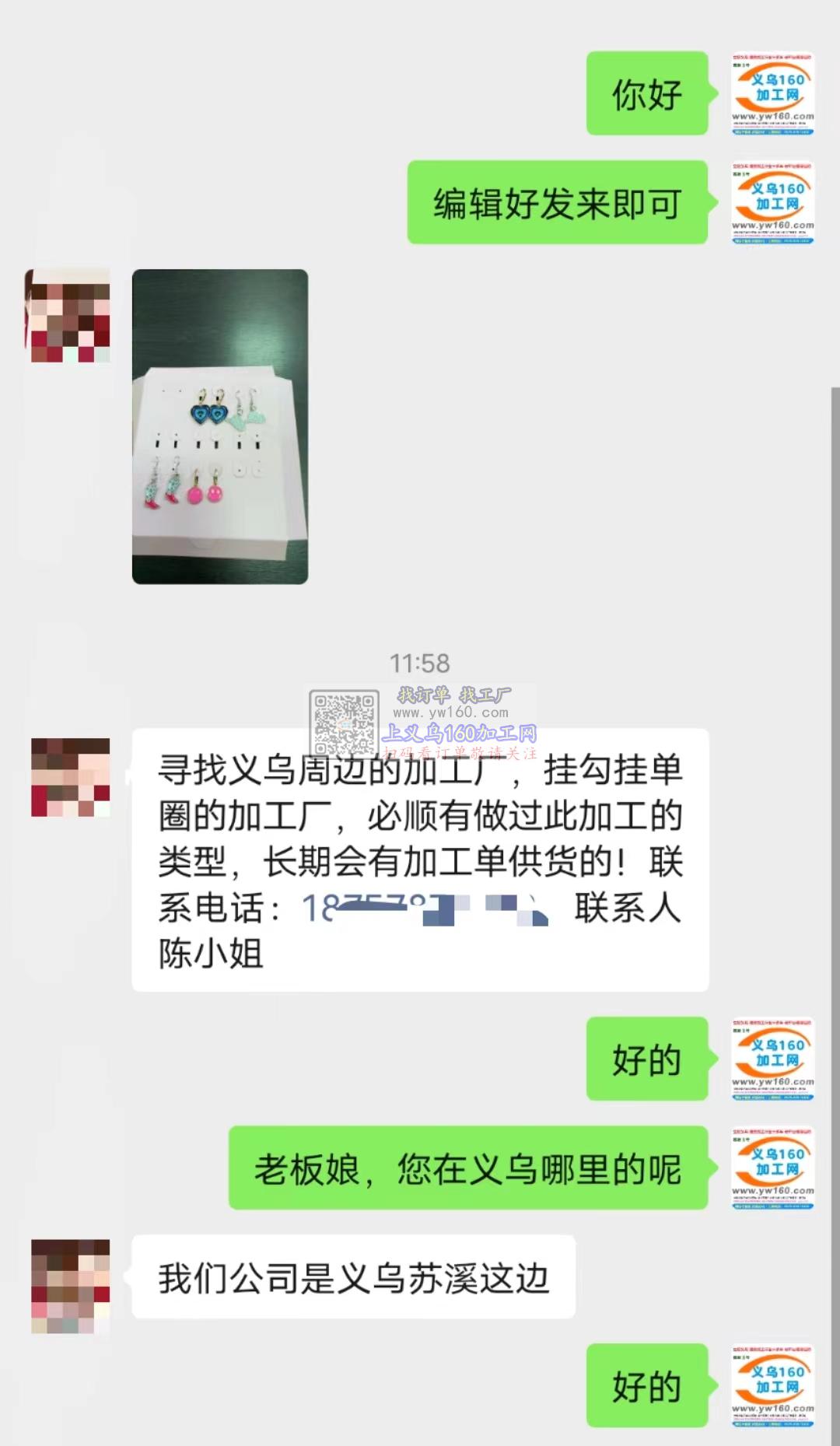Viewport: 840px width, 1446px height.
Task: Tap sender avatar beside 编辑好发来即可
Action: 772,202
